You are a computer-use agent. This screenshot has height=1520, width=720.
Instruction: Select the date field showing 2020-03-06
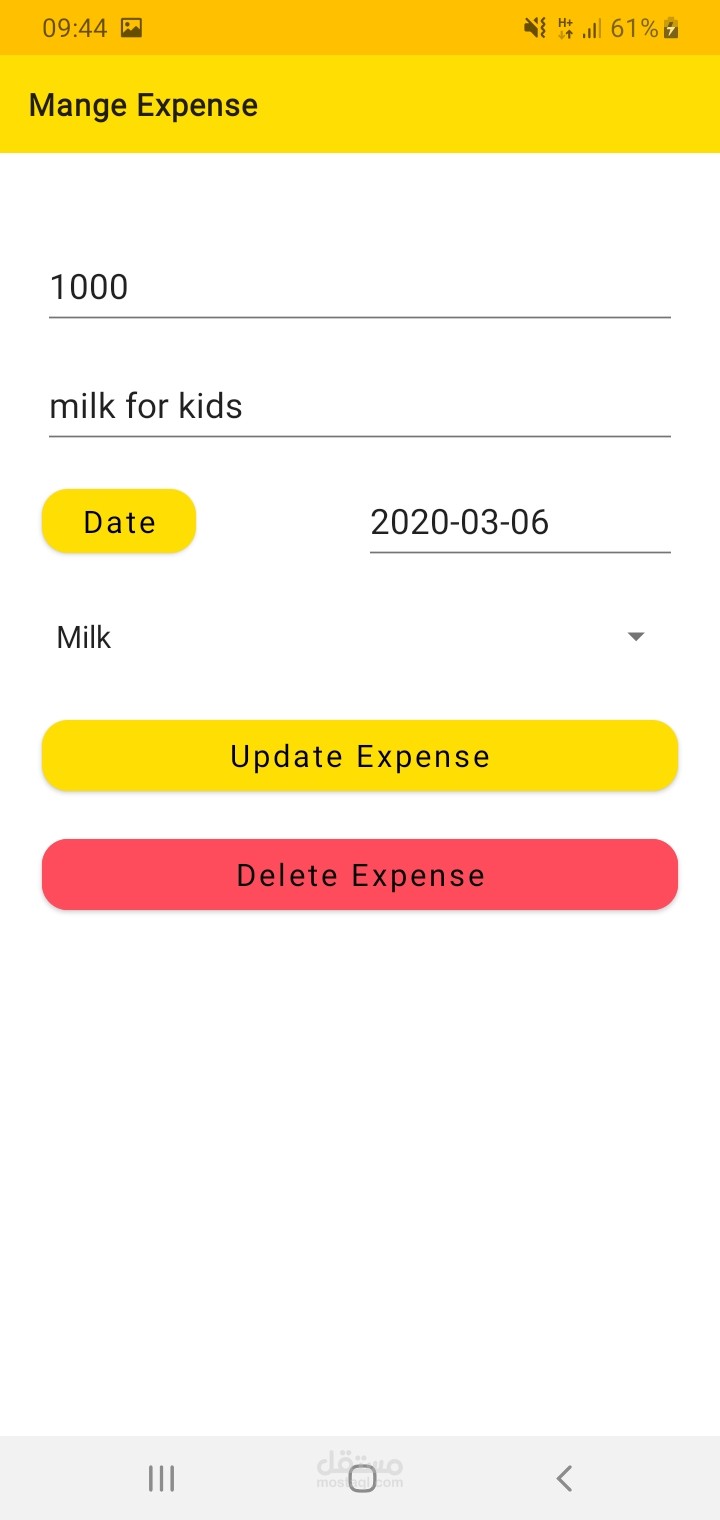click(x=519, y=523)
